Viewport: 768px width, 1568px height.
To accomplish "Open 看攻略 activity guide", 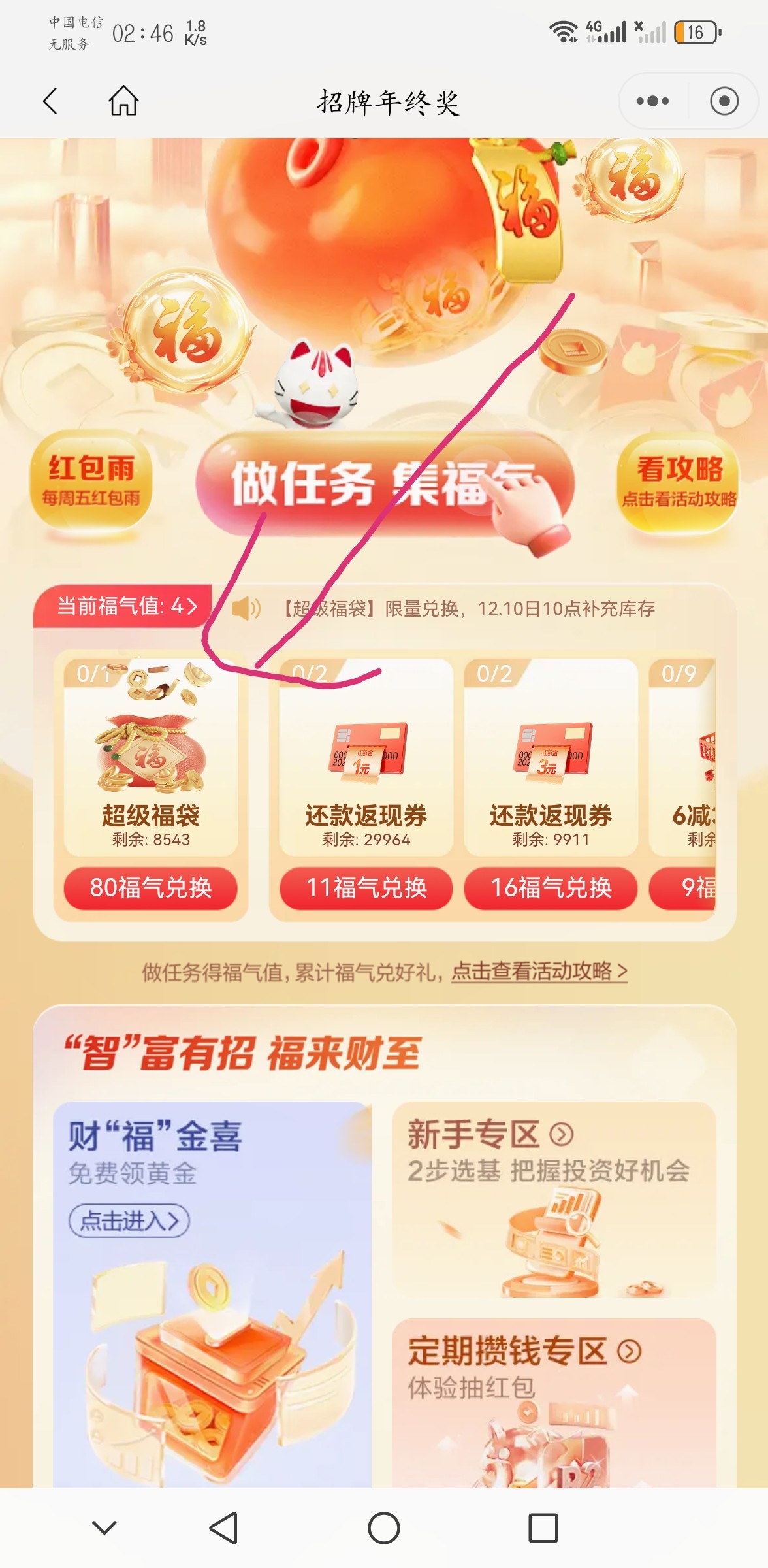I will 679,482.
